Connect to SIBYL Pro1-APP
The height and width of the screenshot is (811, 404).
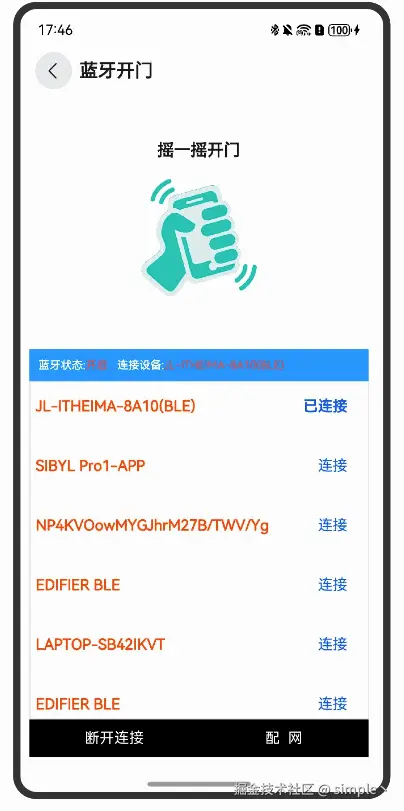[333, 465]
